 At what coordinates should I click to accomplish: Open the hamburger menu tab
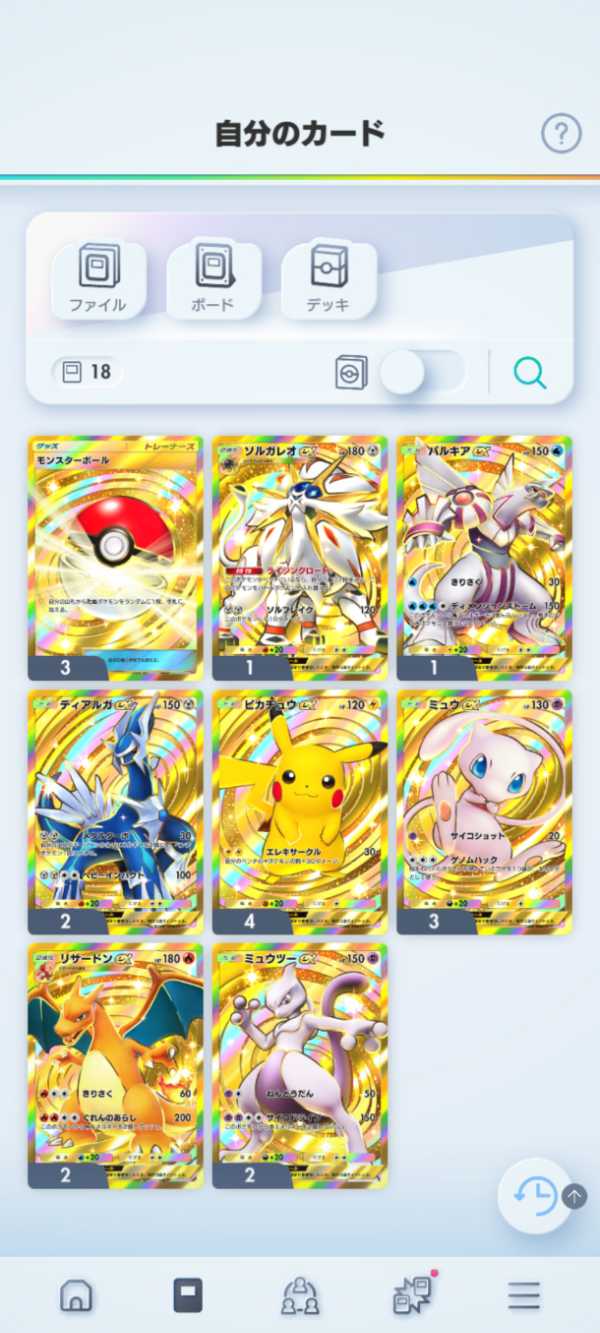pyautogui.click(x=523, y=1296)
